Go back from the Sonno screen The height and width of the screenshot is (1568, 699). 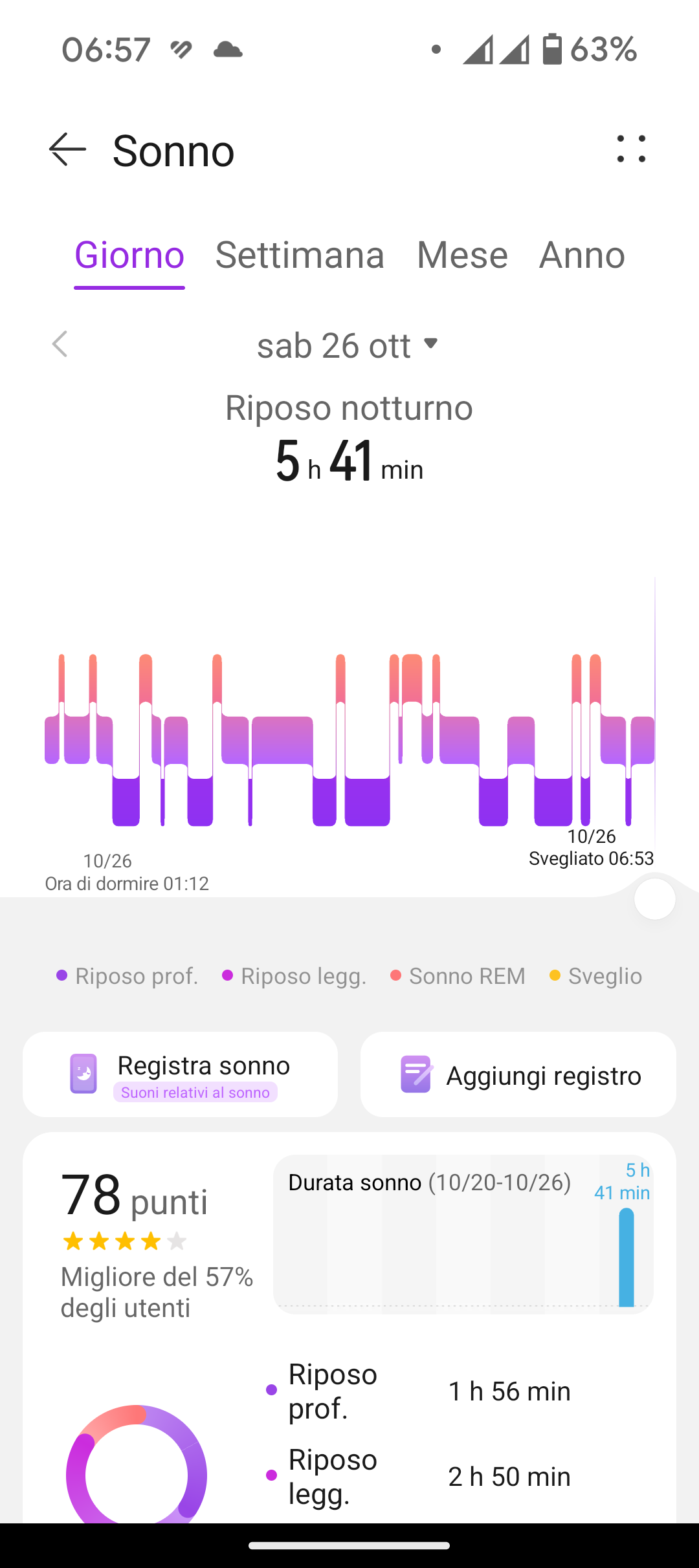tap(67, 149)
